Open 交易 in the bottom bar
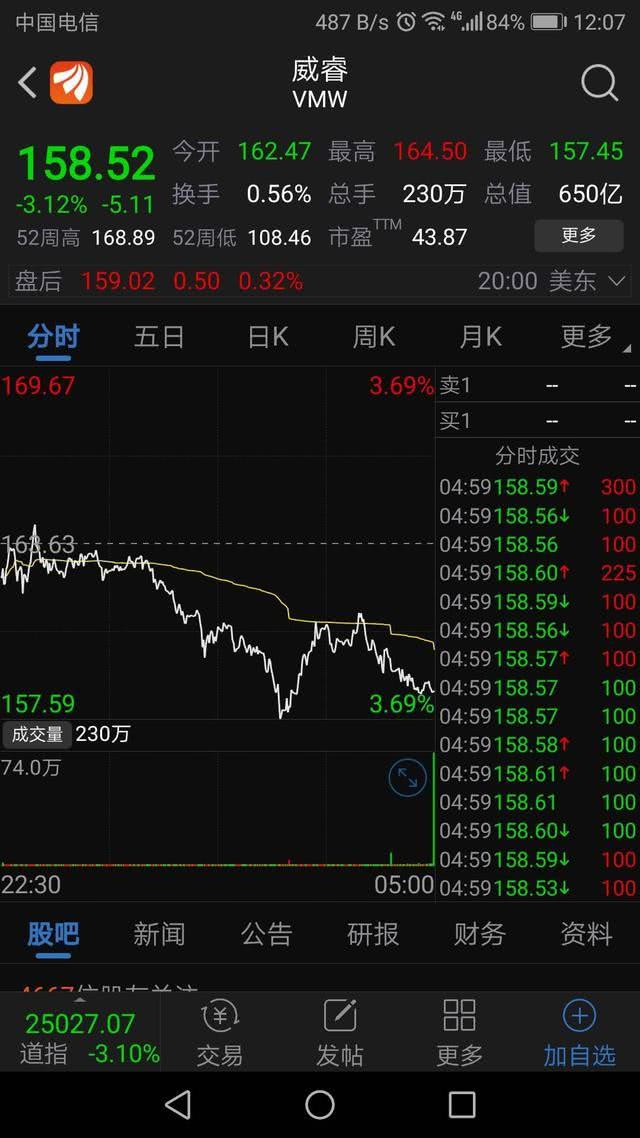This screenshot has height=1138, width=640. (x=220, y=1032)
